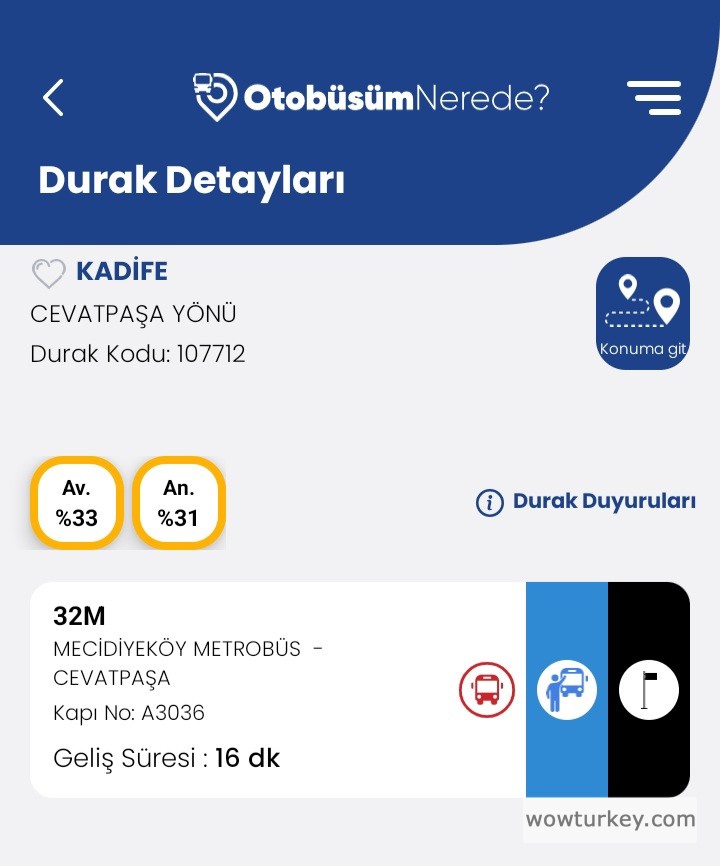Open the hamburger menu

[654, 98]
